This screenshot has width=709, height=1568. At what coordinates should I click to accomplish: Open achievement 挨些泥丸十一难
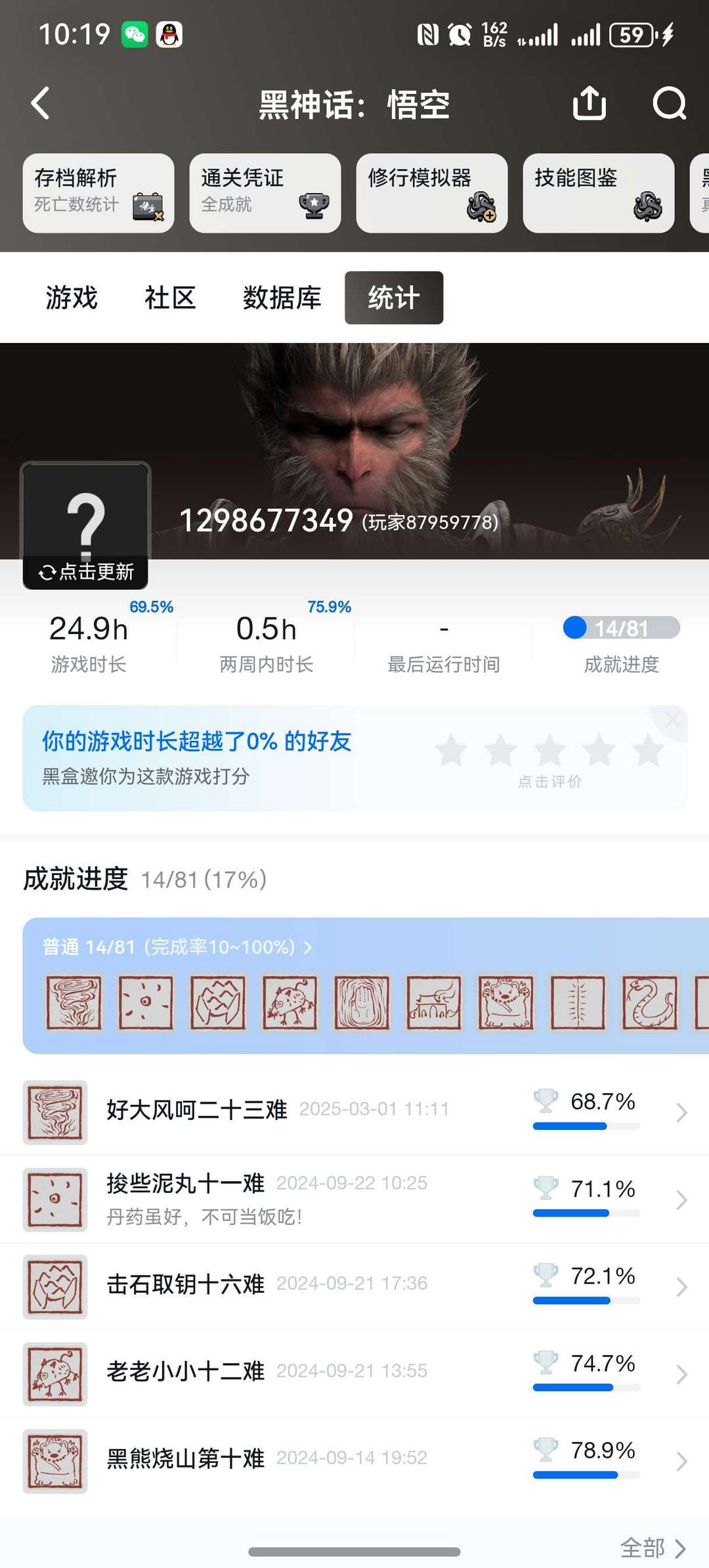(x=354, y=1199)
